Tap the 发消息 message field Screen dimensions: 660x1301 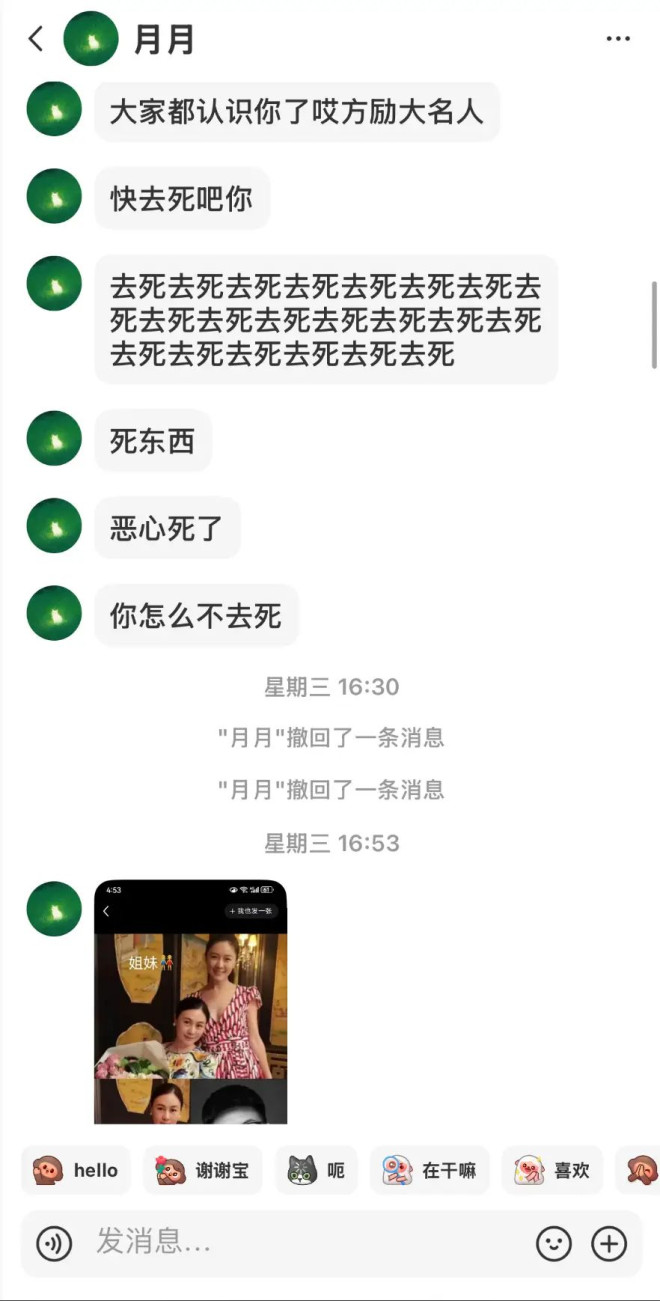(x=300, y=1244)
